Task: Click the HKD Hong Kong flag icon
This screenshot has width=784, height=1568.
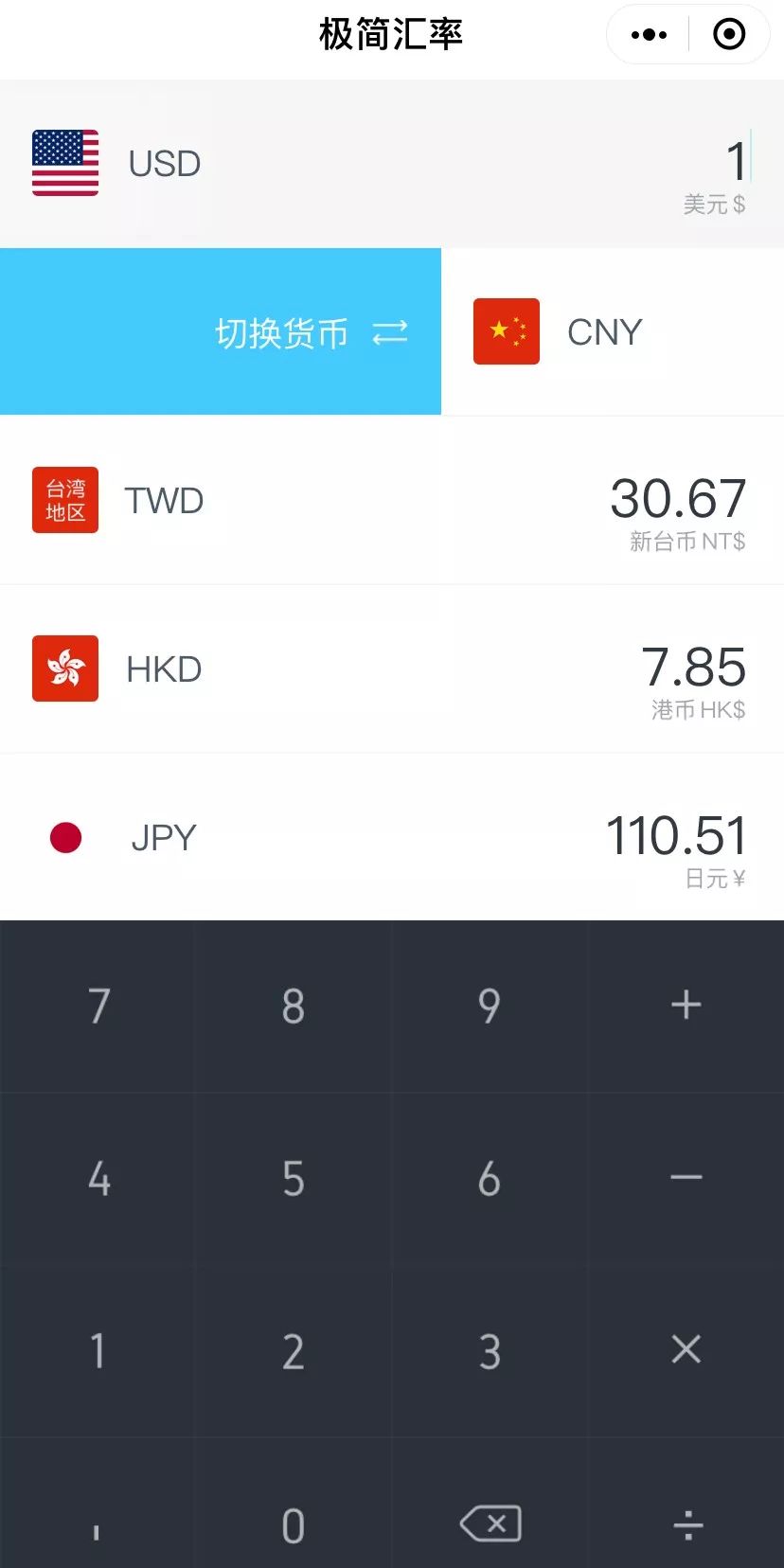Action: pyautogui.click(x=64, y=668)
